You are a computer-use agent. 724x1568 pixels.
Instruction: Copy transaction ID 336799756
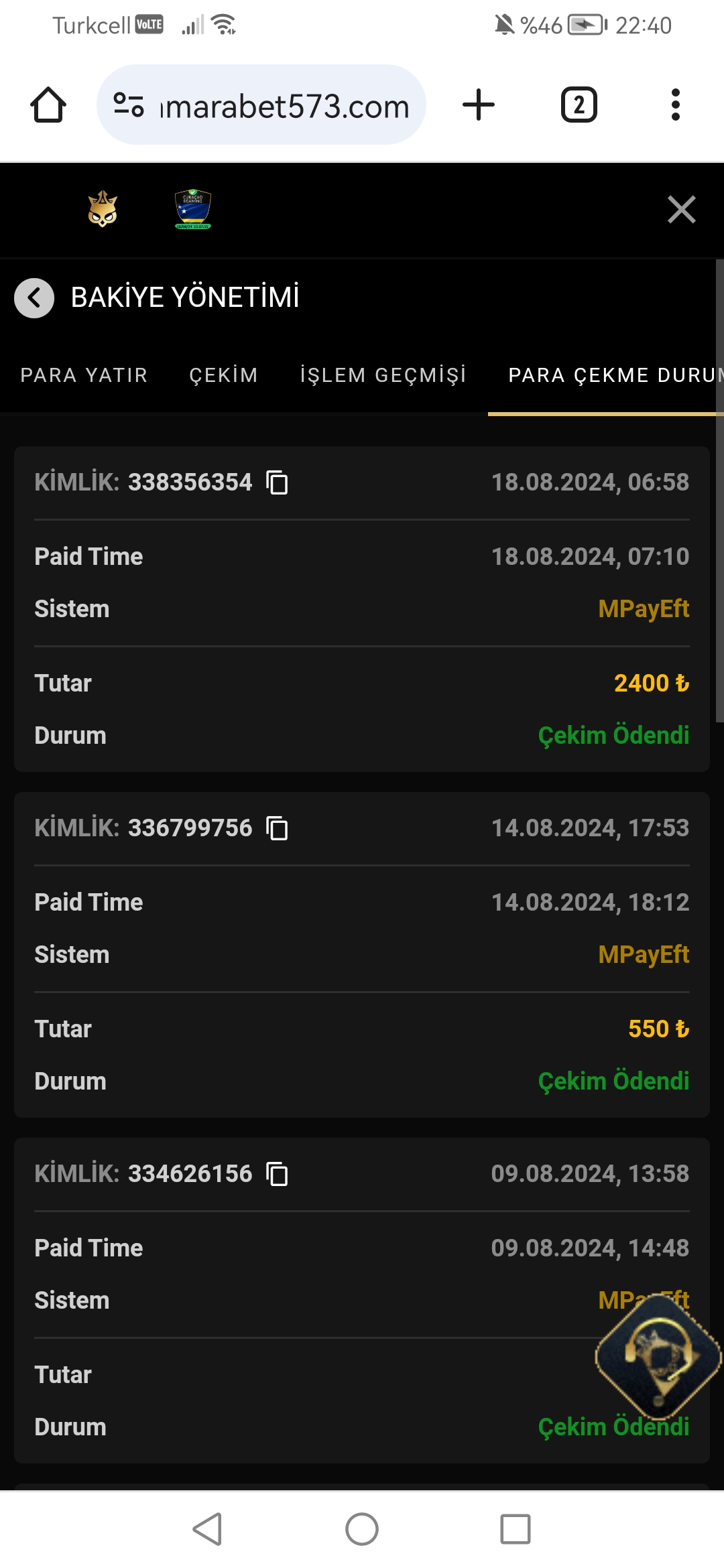click(x=277, y=828)
